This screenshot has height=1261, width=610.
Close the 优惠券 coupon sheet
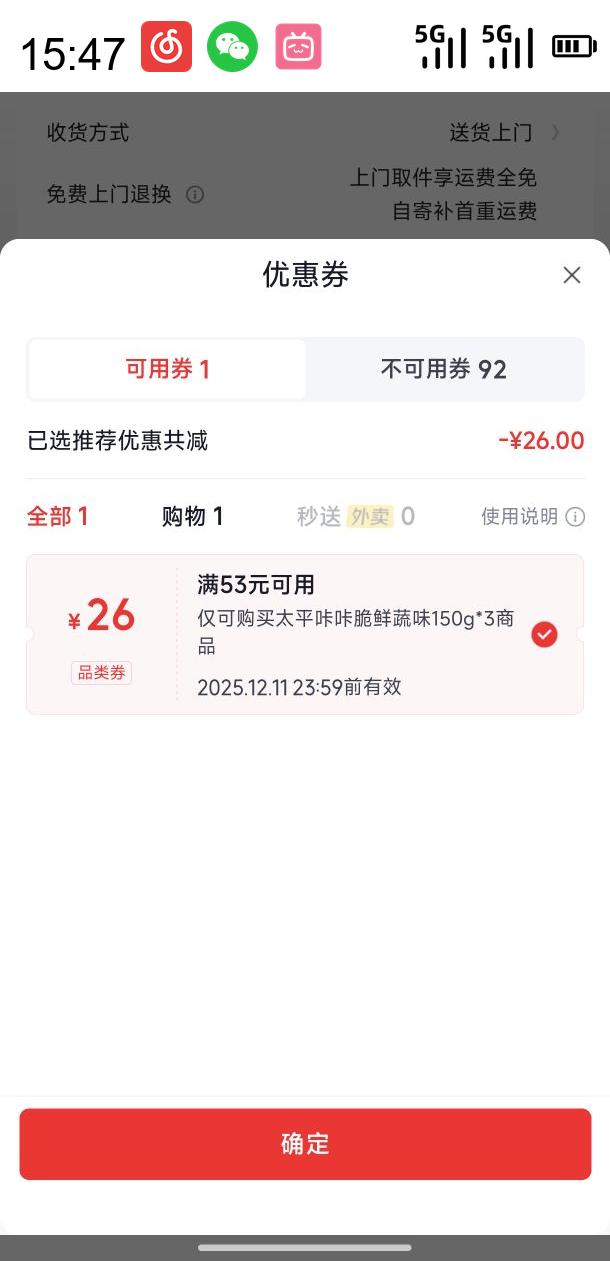pos(572,275)
